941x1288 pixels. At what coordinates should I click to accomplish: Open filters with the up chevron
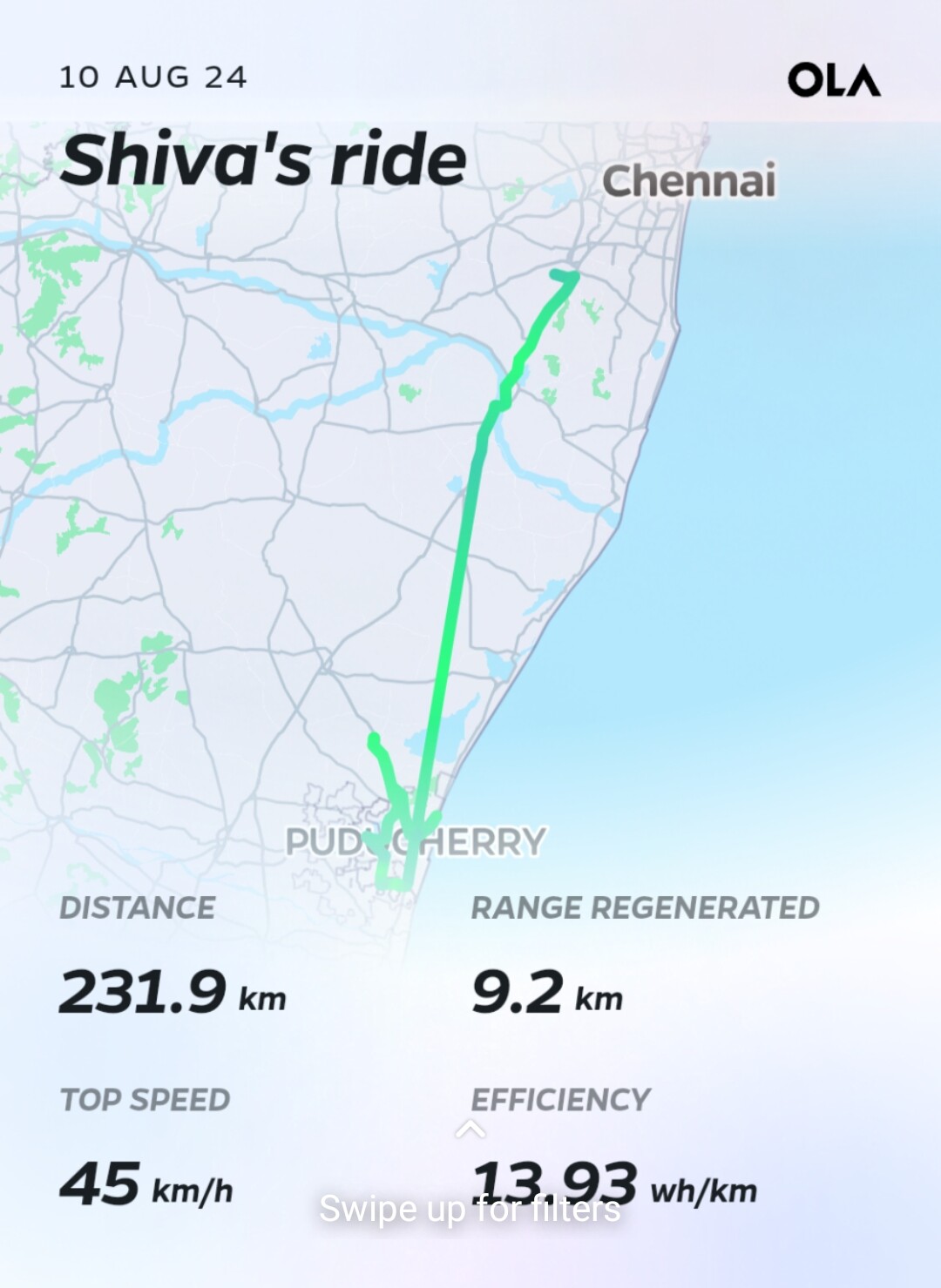tap(470, 1130)
